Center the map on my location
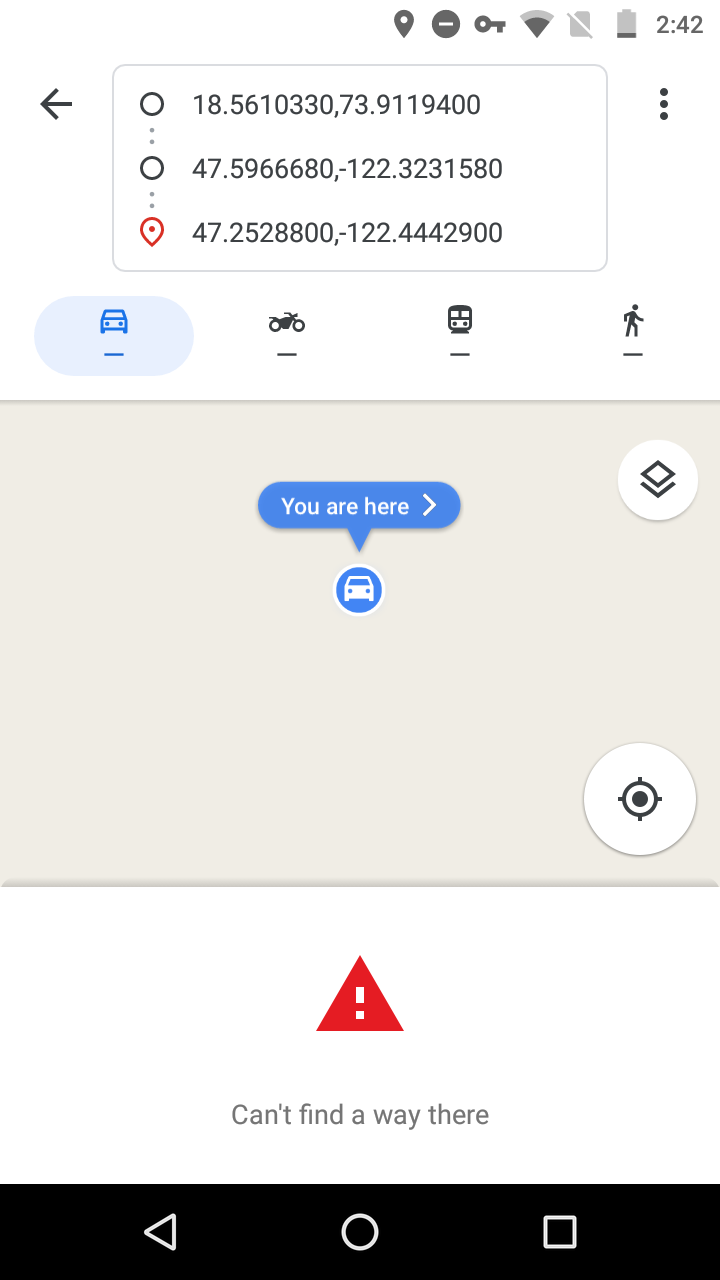Image resolution: width=720 pixels, height=1280 pixels. click(640, 799)
